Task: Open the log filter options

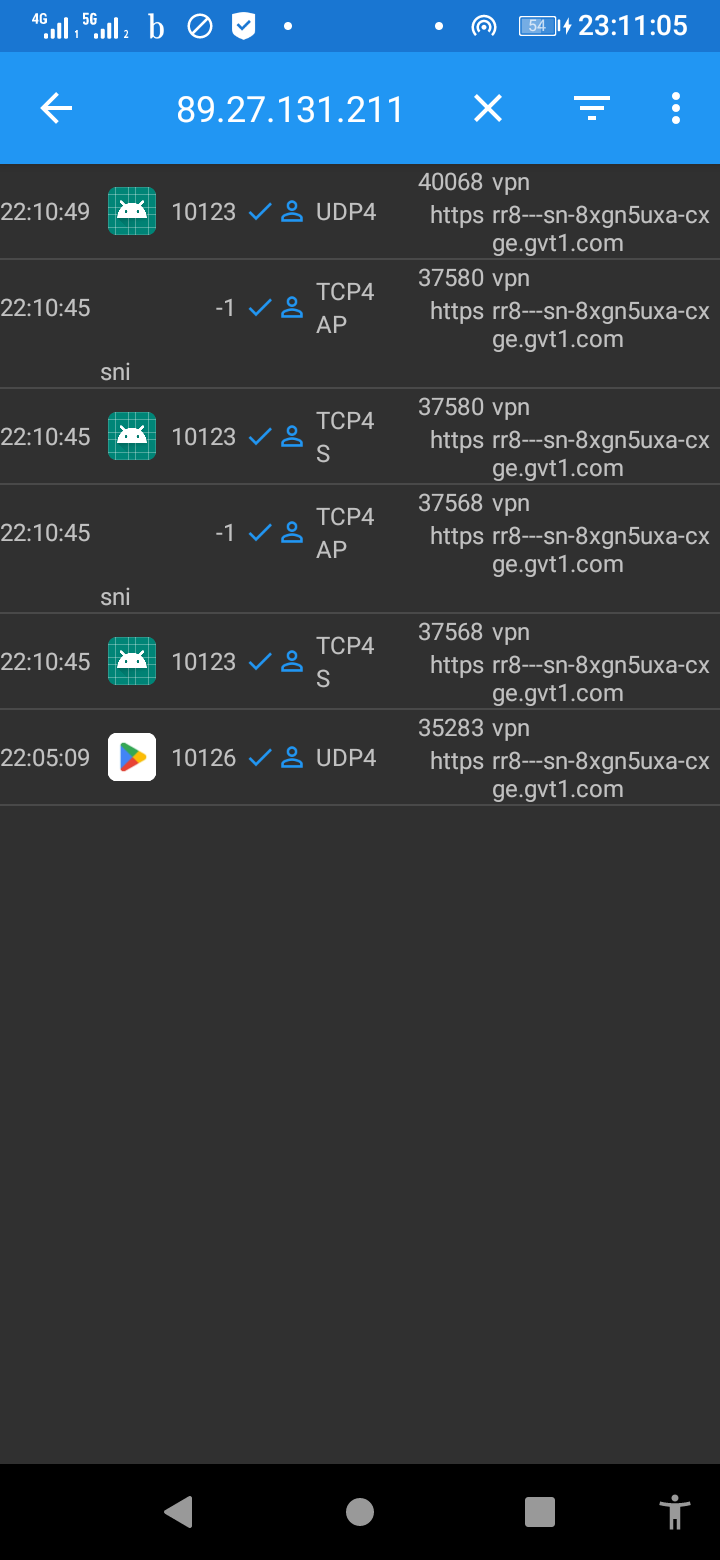Action: tap(592, 108)
